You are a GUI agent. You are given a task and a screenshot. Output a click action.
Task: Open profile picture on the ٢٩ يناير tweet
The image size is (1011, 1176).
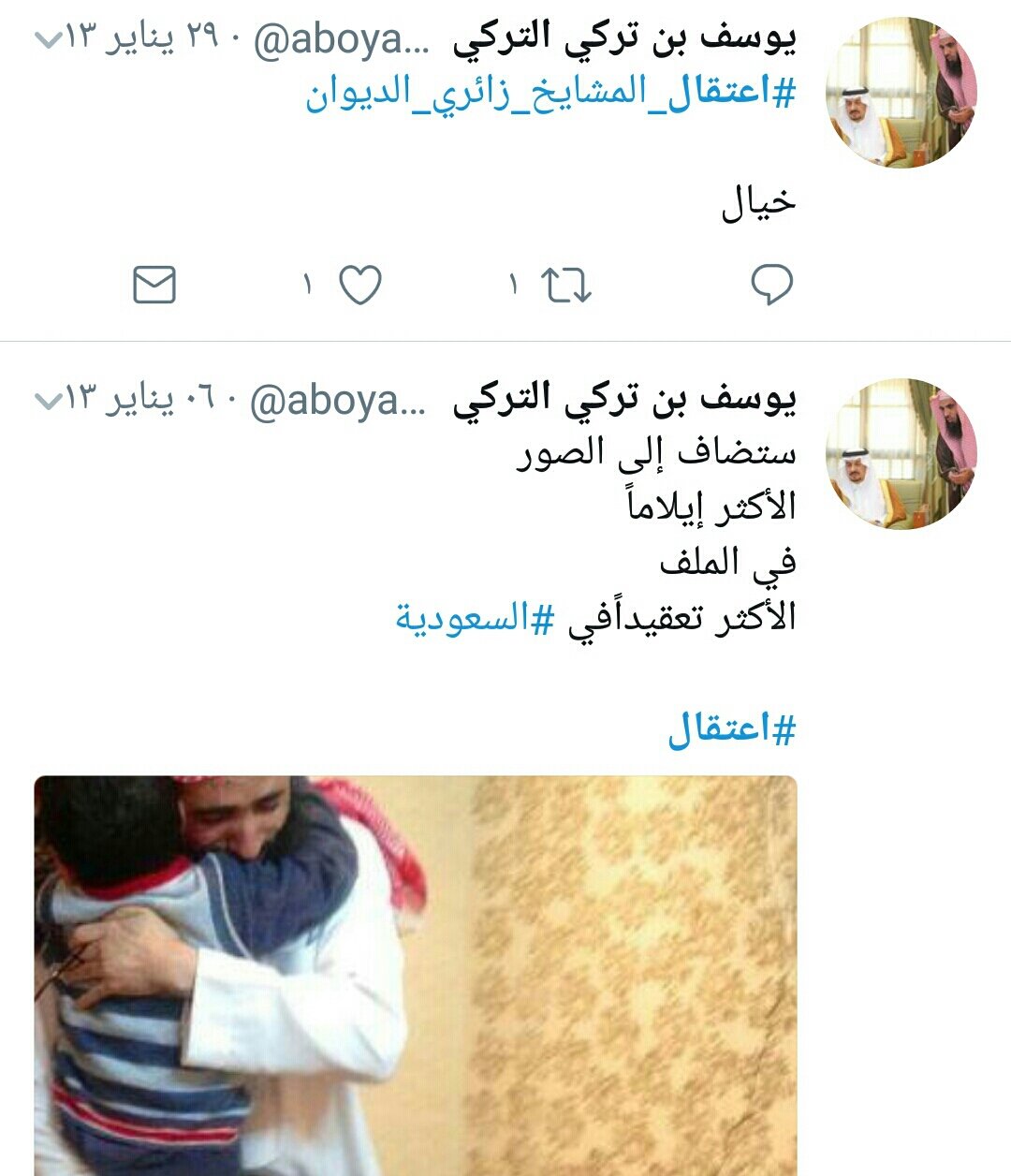[901, 93]
